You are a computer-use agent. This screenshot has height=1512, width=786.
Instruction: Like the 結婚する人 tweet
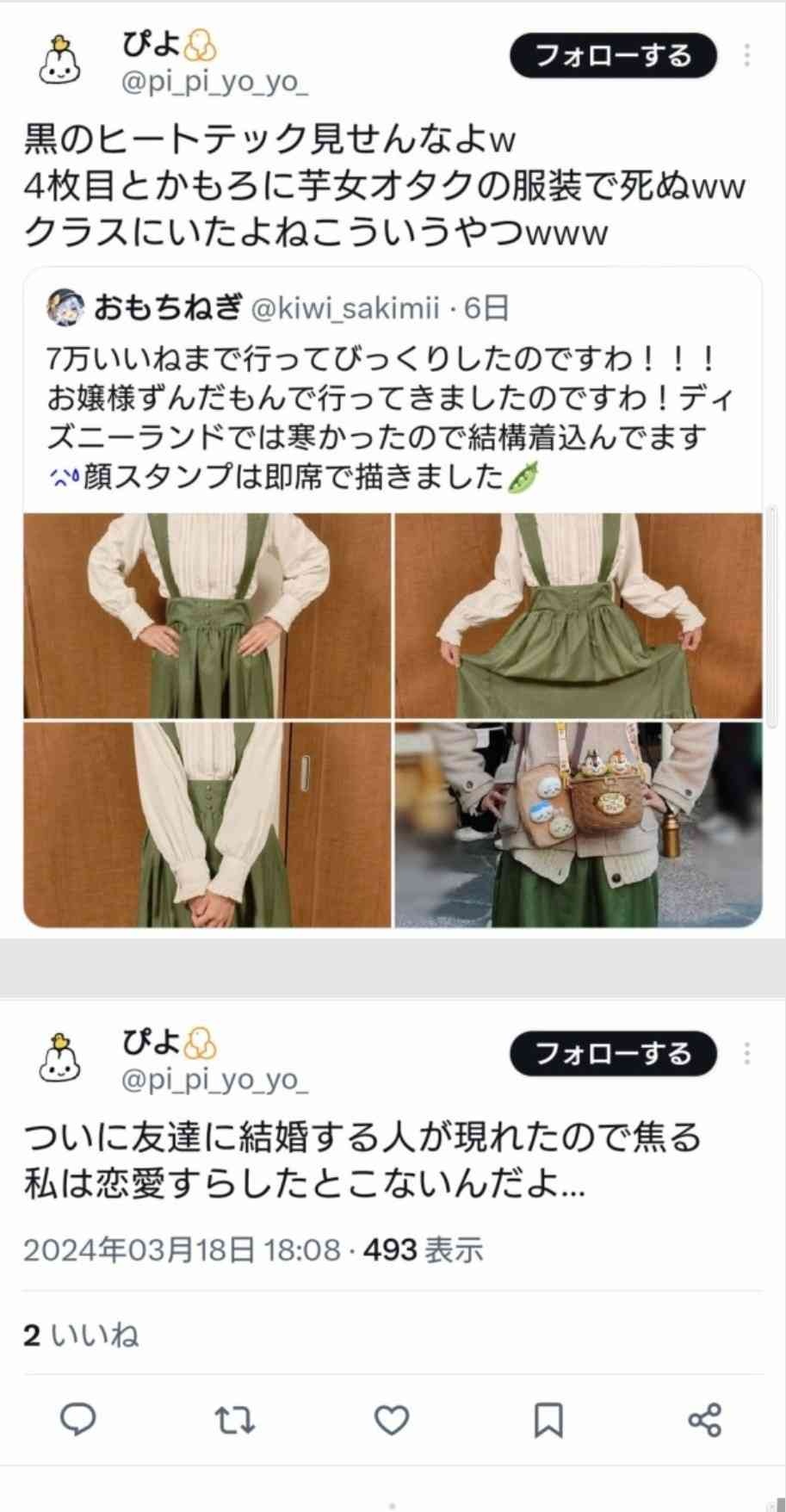coord(392,1420)
